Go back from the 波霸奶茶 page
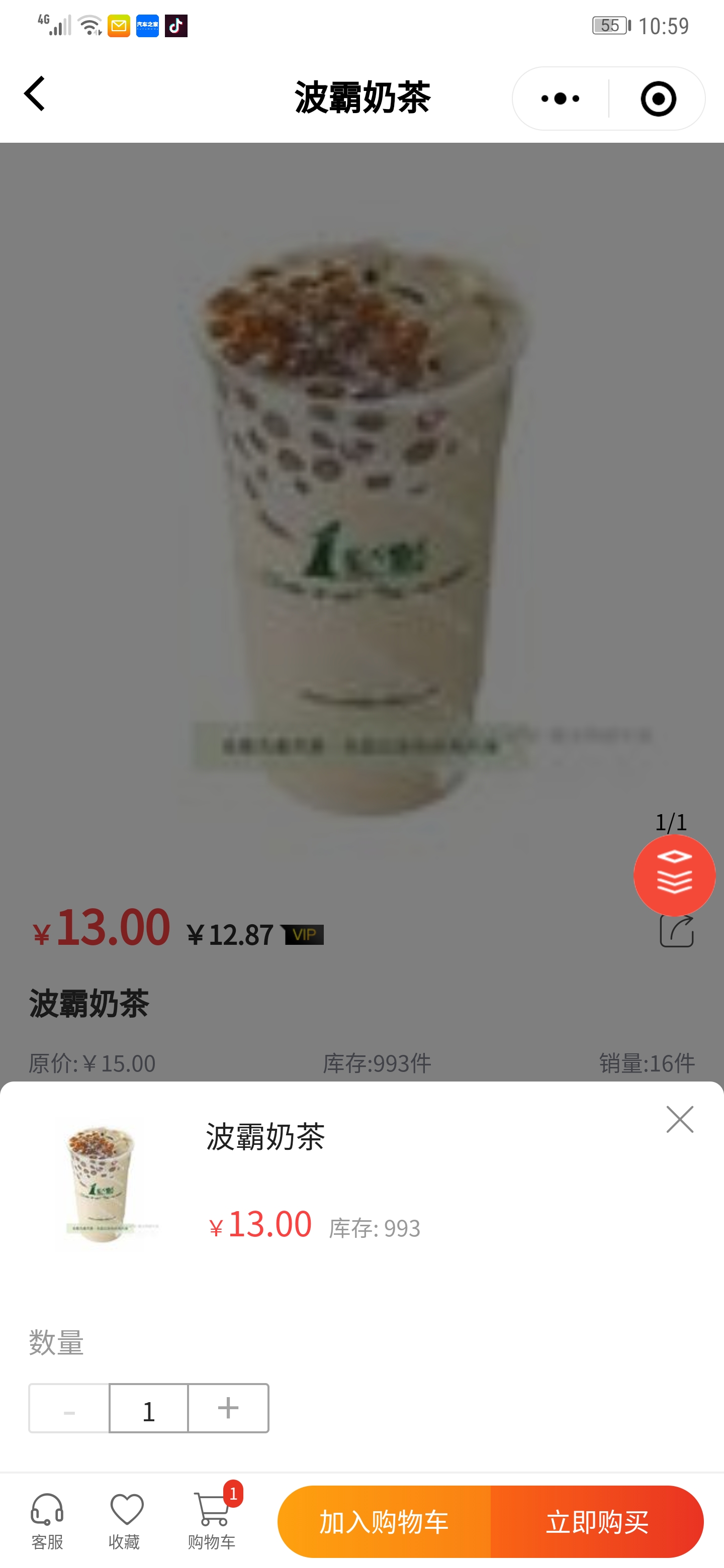724x1568 pixels. click(35, 94)
